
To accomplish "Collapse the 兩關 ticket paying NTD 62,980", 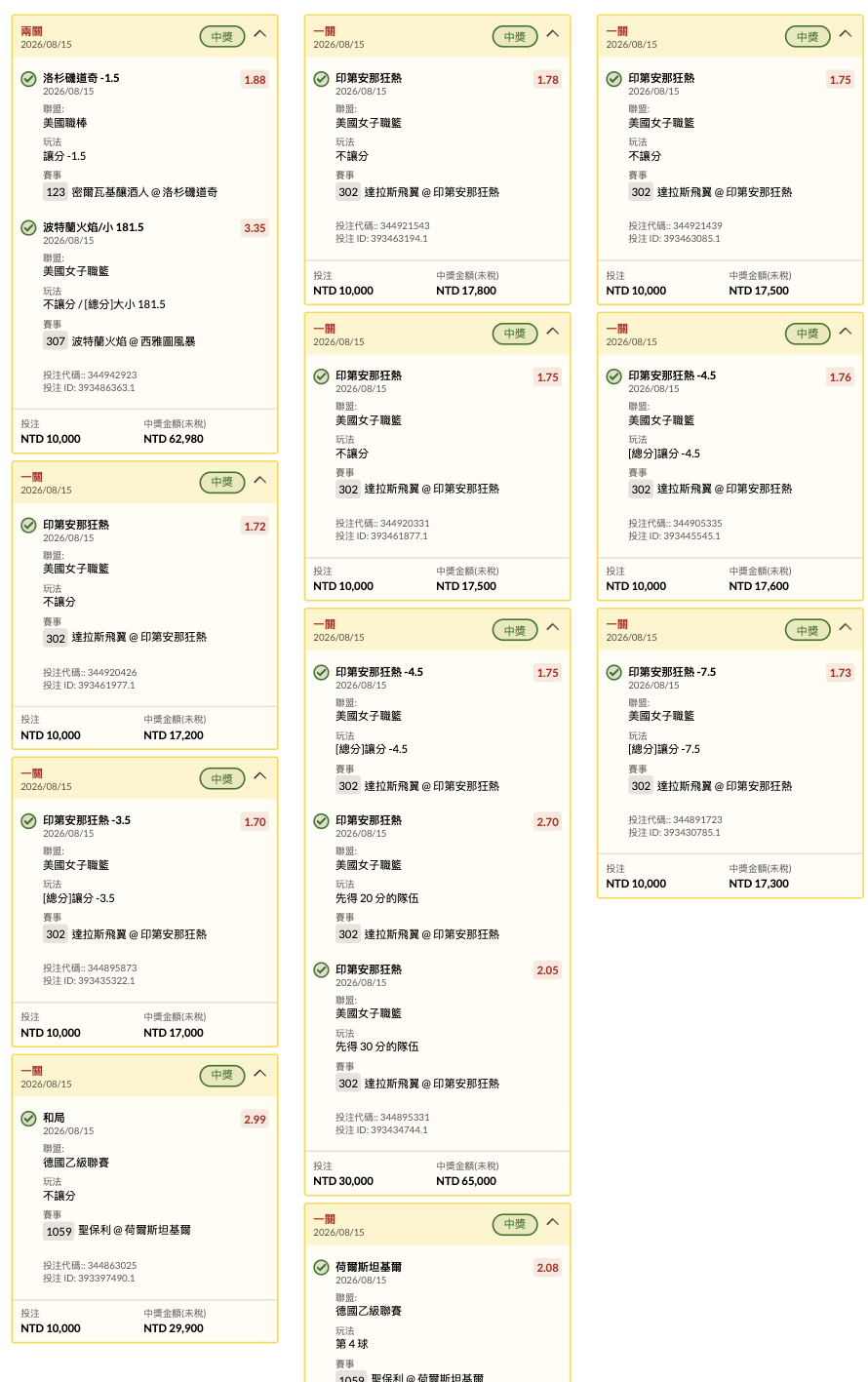I will [259, 34].
